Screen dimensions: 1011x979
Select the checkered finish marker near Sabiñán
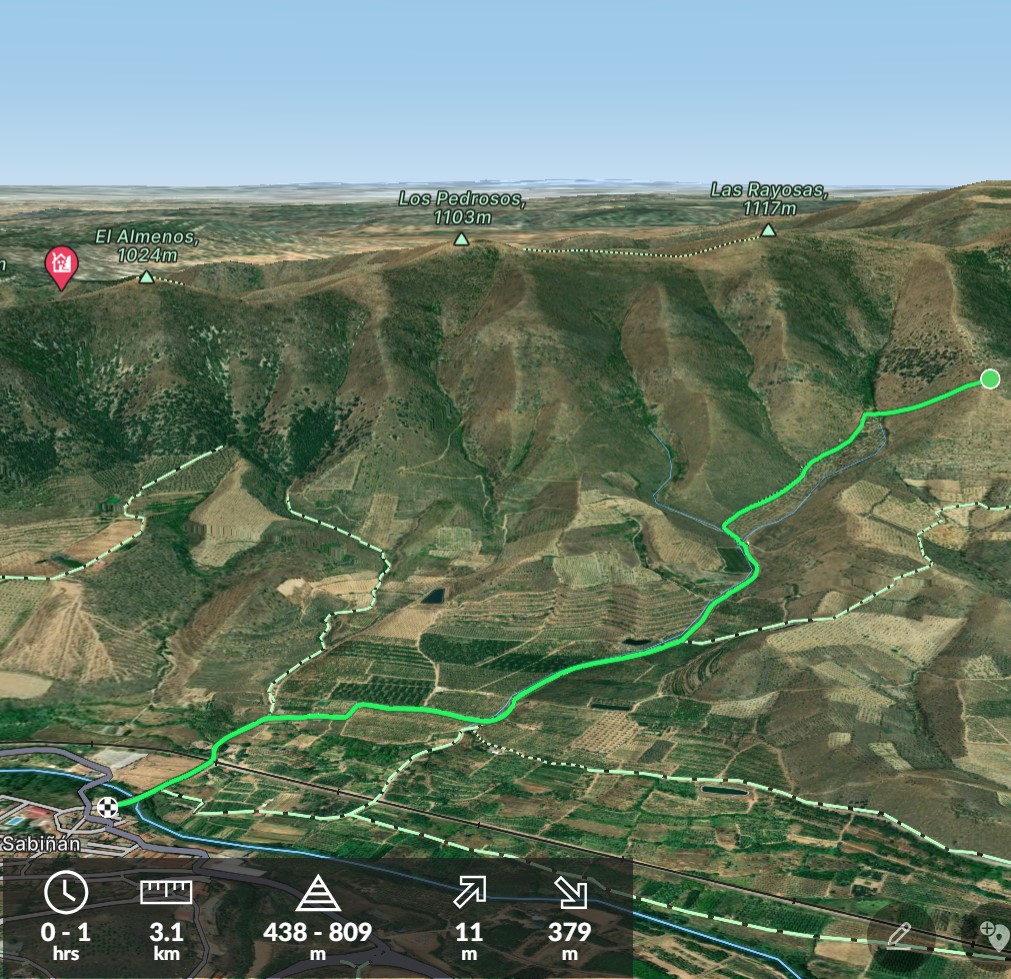pos(107,806)
